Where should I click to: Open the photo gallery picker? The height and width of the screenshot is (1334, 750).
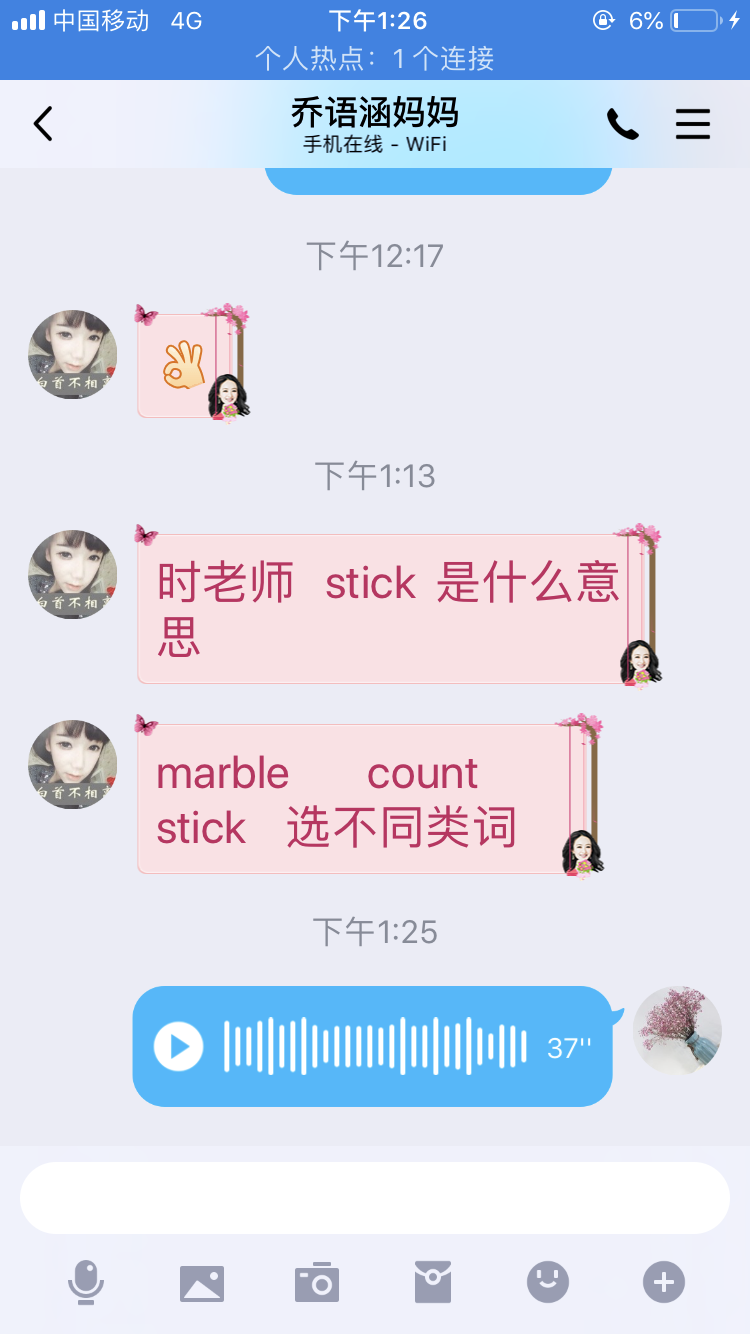pos(202,1282)
